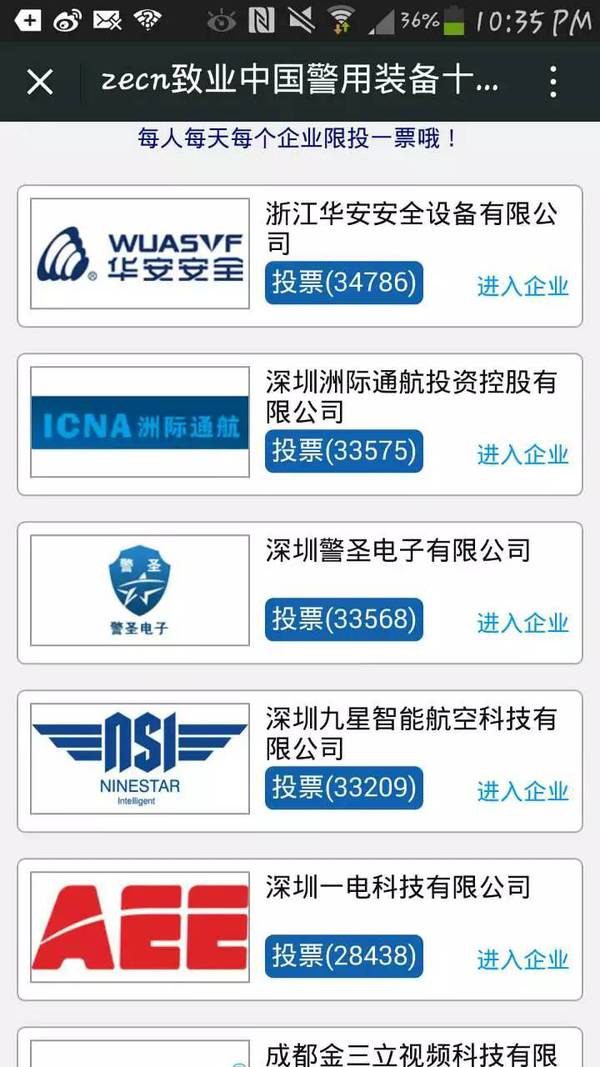Vote for 浙江华安安全设备有限公司
The image size is (600, 1067).
pos(344,283)
